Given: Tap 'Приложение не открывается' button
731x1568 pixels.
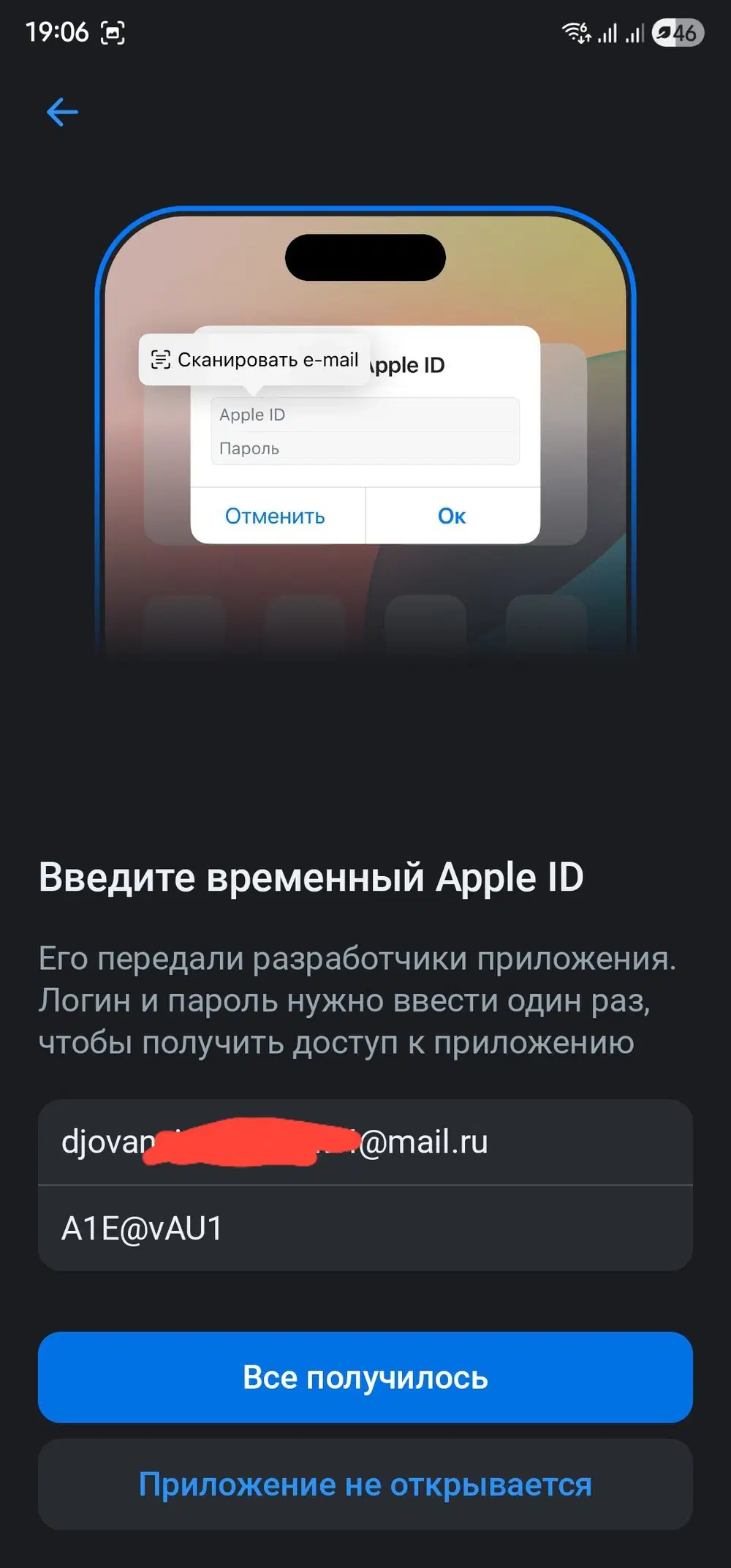Looking at the screenshot, I should [365, 1485].
